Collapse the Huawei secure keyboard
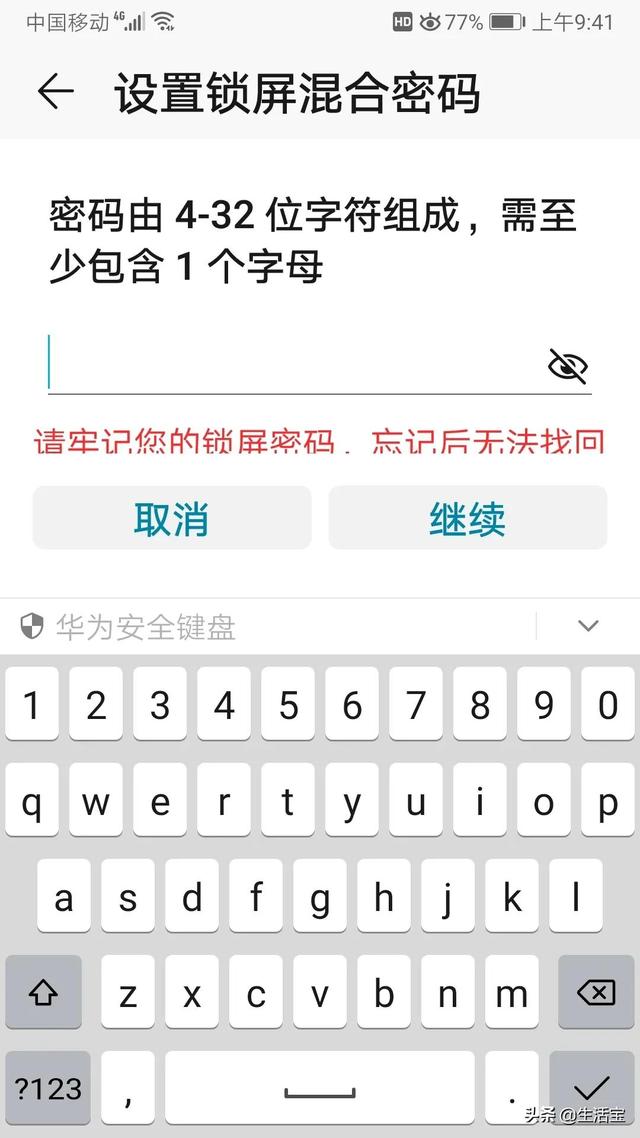Image resolution: width=640 pixels, height=1138 pixels. (x=588, y=626)
